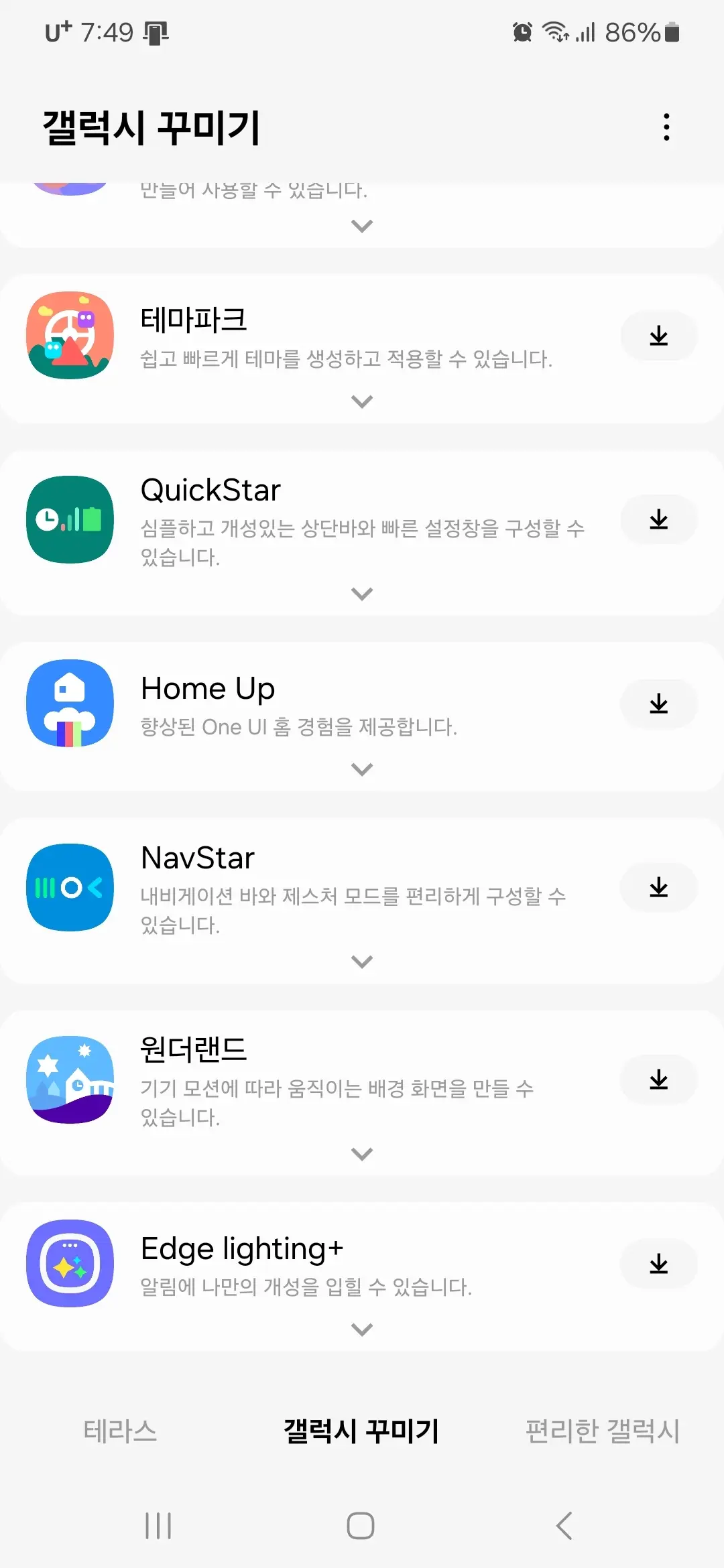Image resolution: width=724 pixels, height=1568 pixels.
Task: Open the three-dot options menu
Action: point(666,127)
